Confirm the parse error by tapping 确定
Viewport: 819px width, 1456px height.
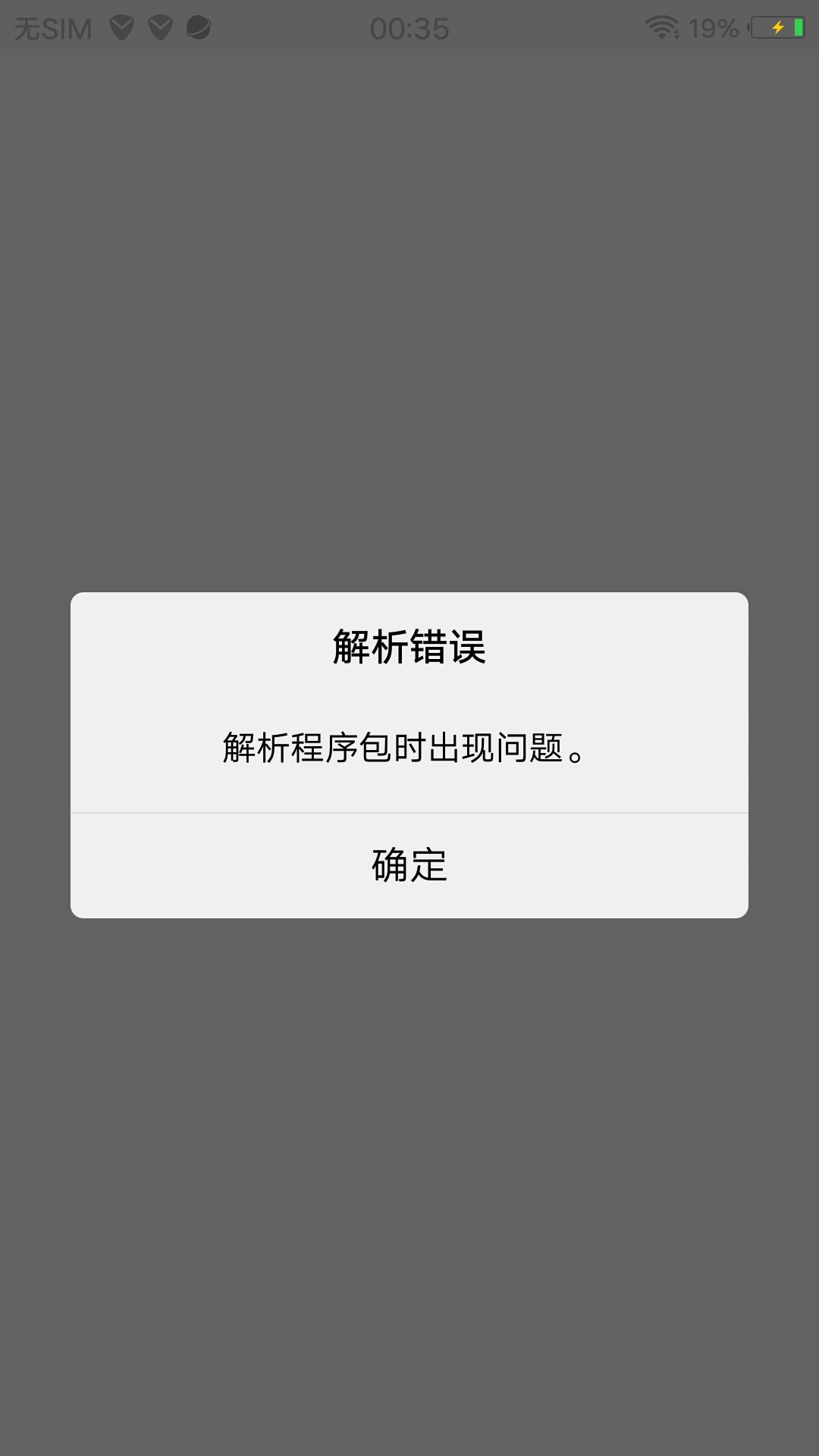click(x=409, y=862)
